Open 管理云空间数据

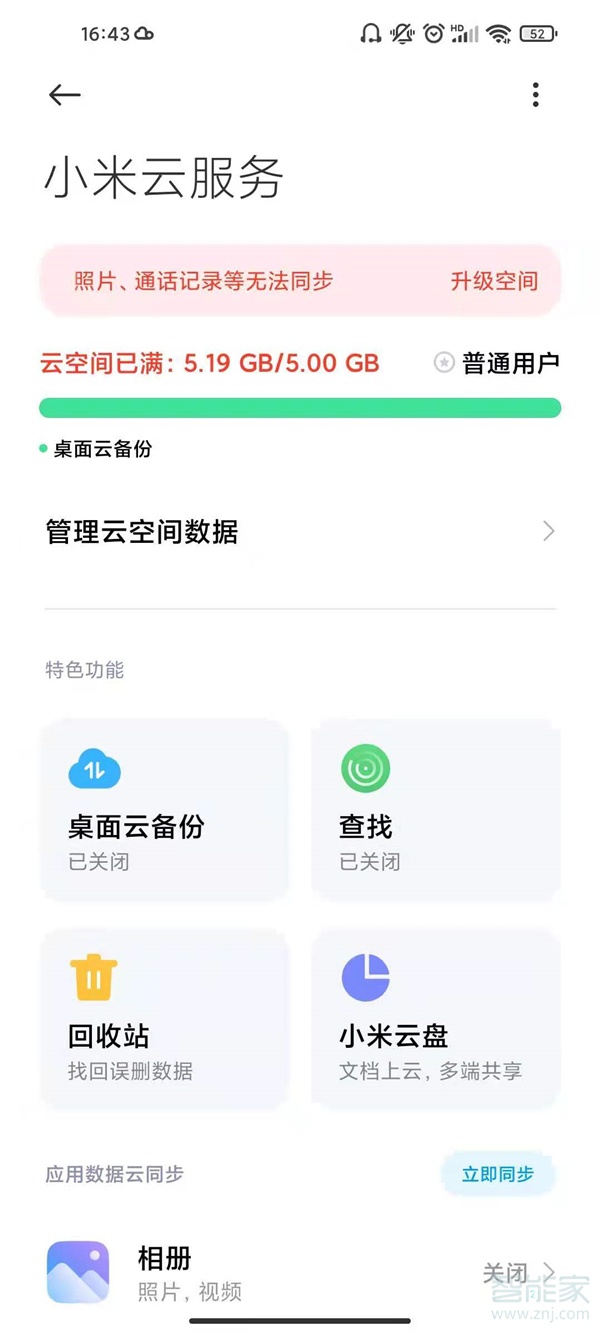[300, 531]
